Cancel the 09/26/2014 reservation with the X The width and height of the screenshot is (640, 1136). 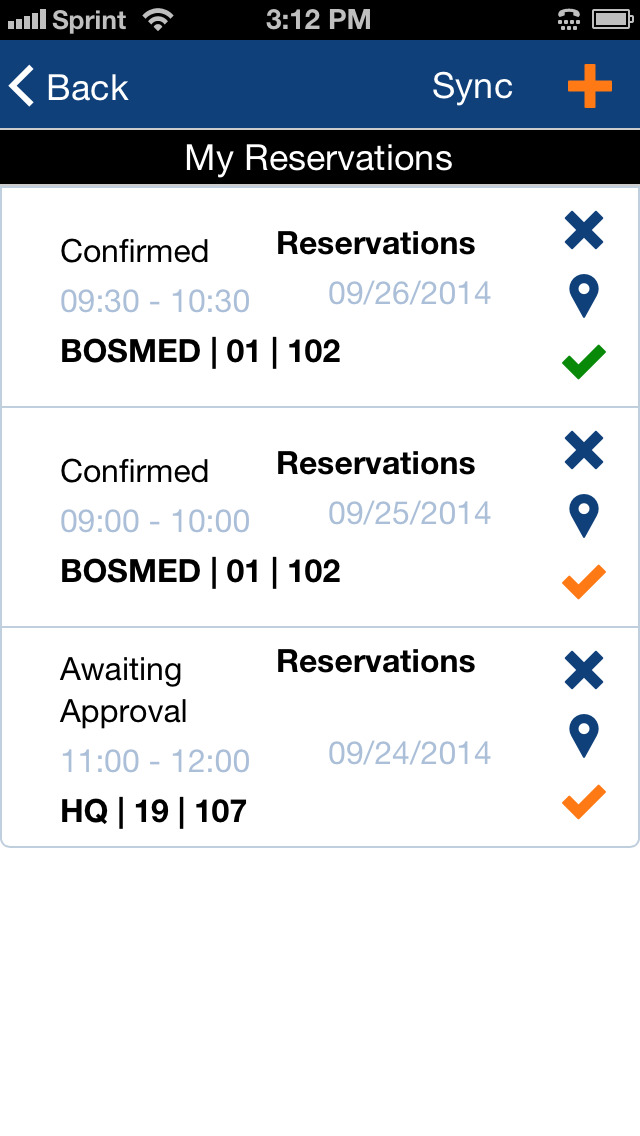click(584, 231)
